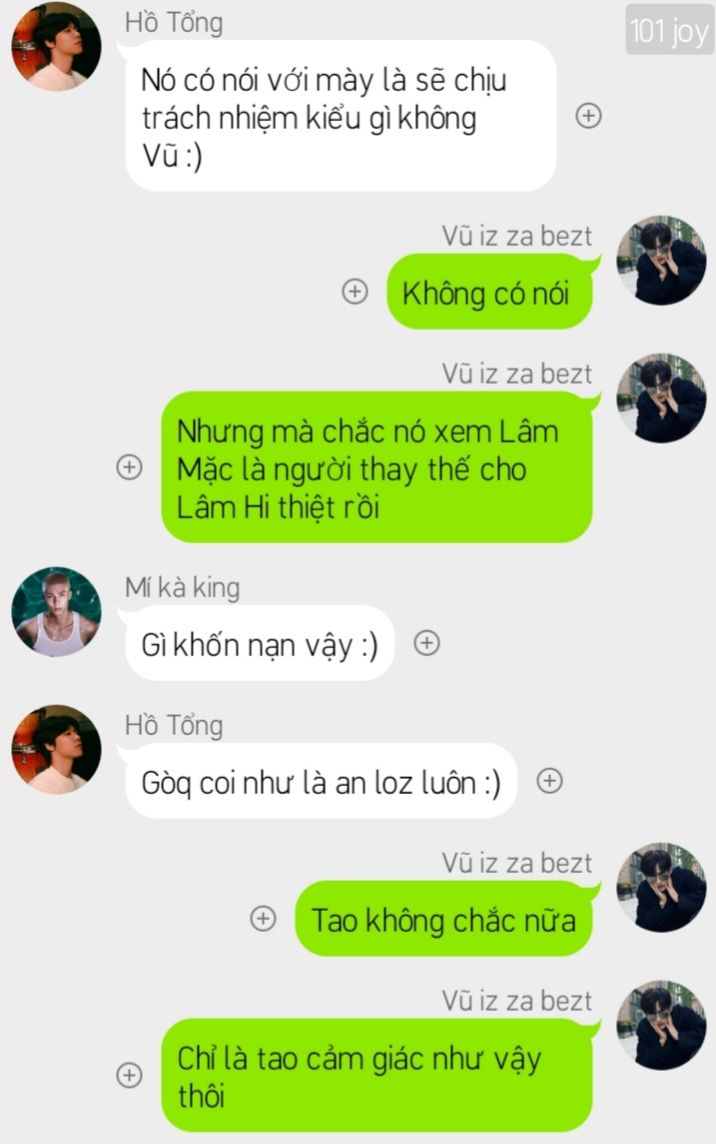
Task: Tap plus icon beside "Gòq coi như là an loz"
Action: pyautogui.click(x=550, y=781)
